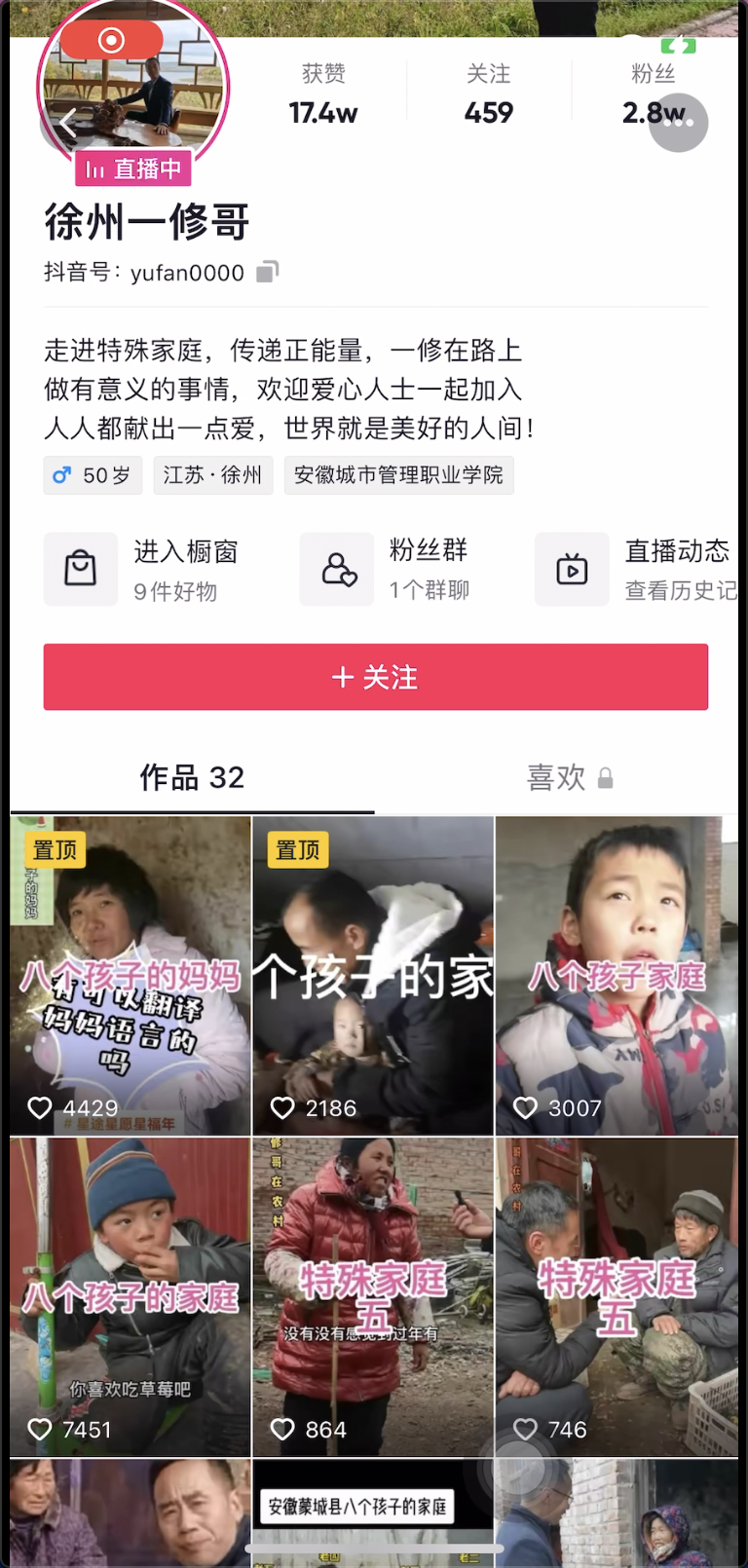The height and width of the screenshot is (1568, 748).
Task: Open 直播动态 live history
Action: point(636,570)
